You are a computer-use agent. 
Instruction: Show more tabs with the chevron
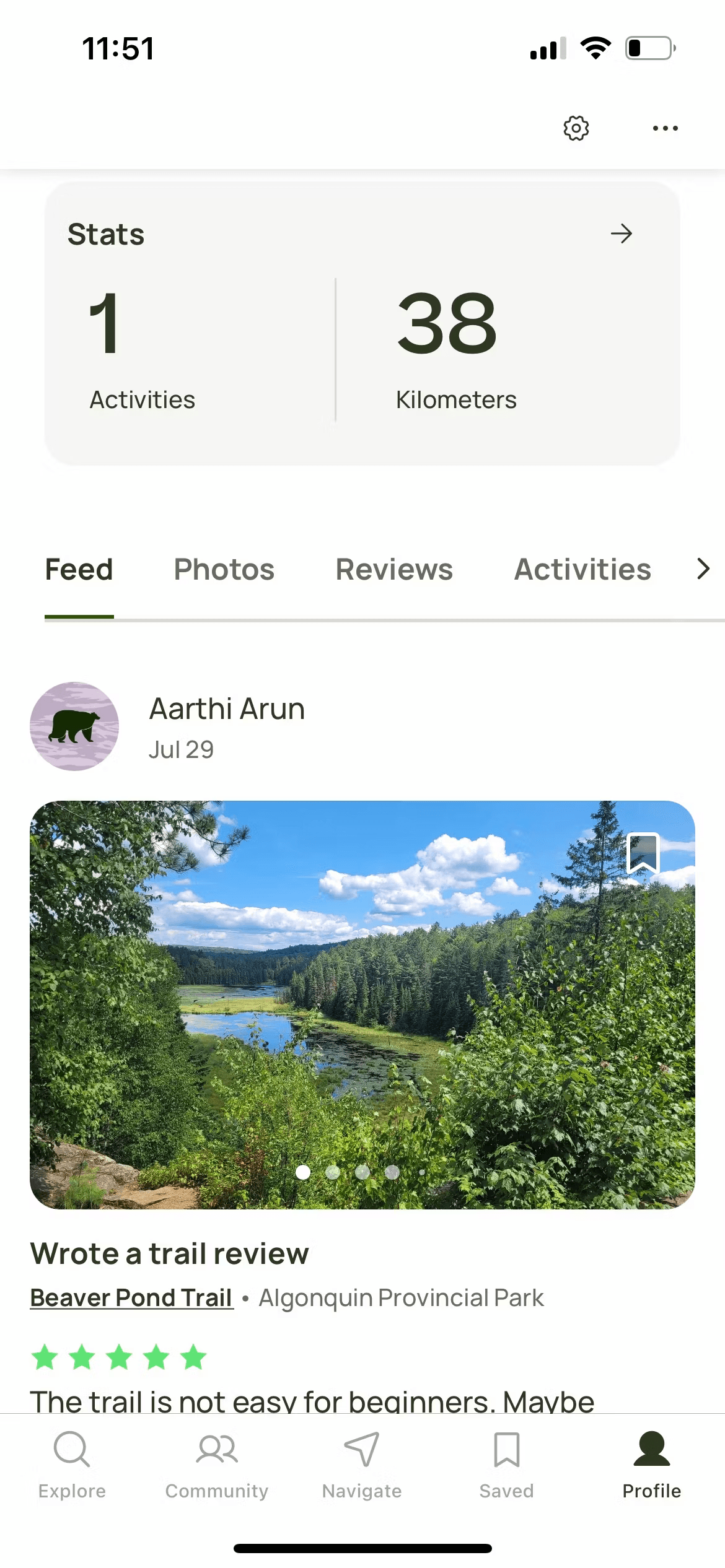(x=703, y=568)
